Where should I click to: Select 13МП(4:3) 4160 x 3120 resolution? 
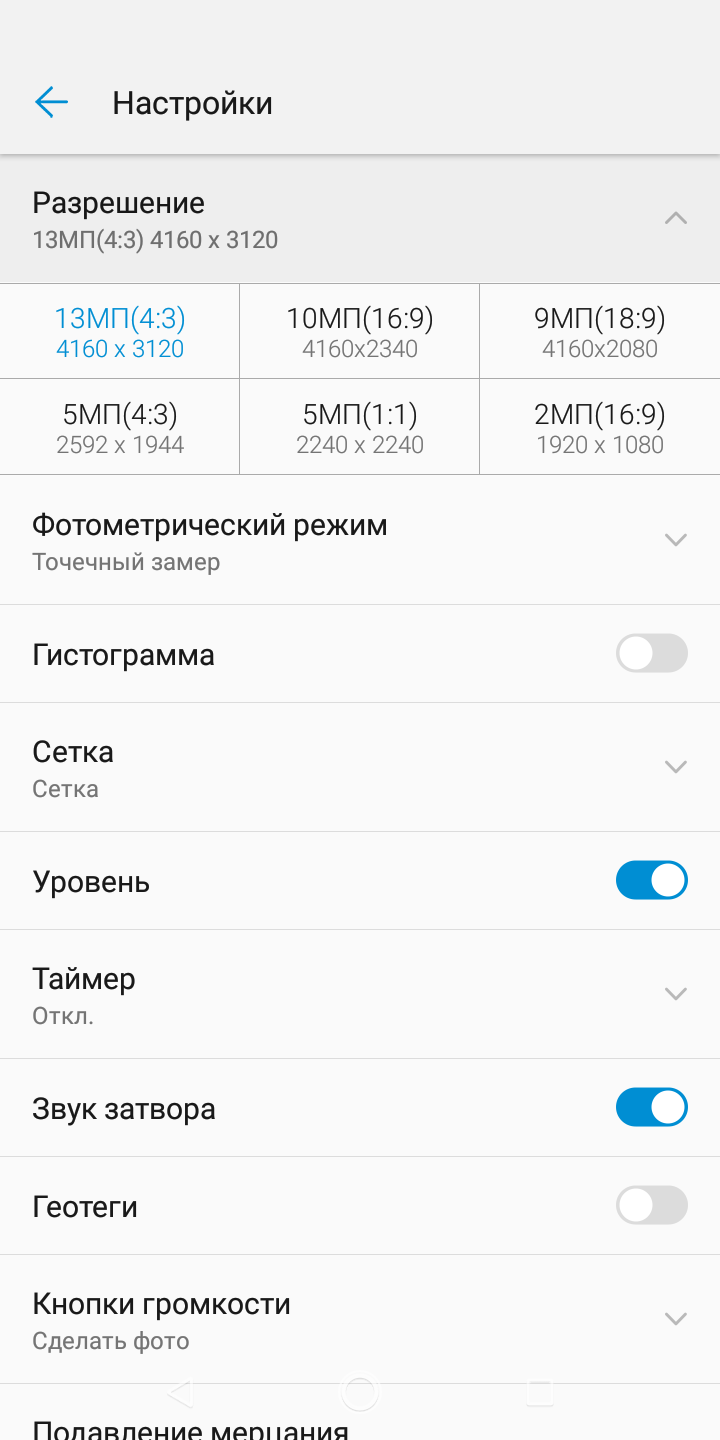[x=120, y=332]
